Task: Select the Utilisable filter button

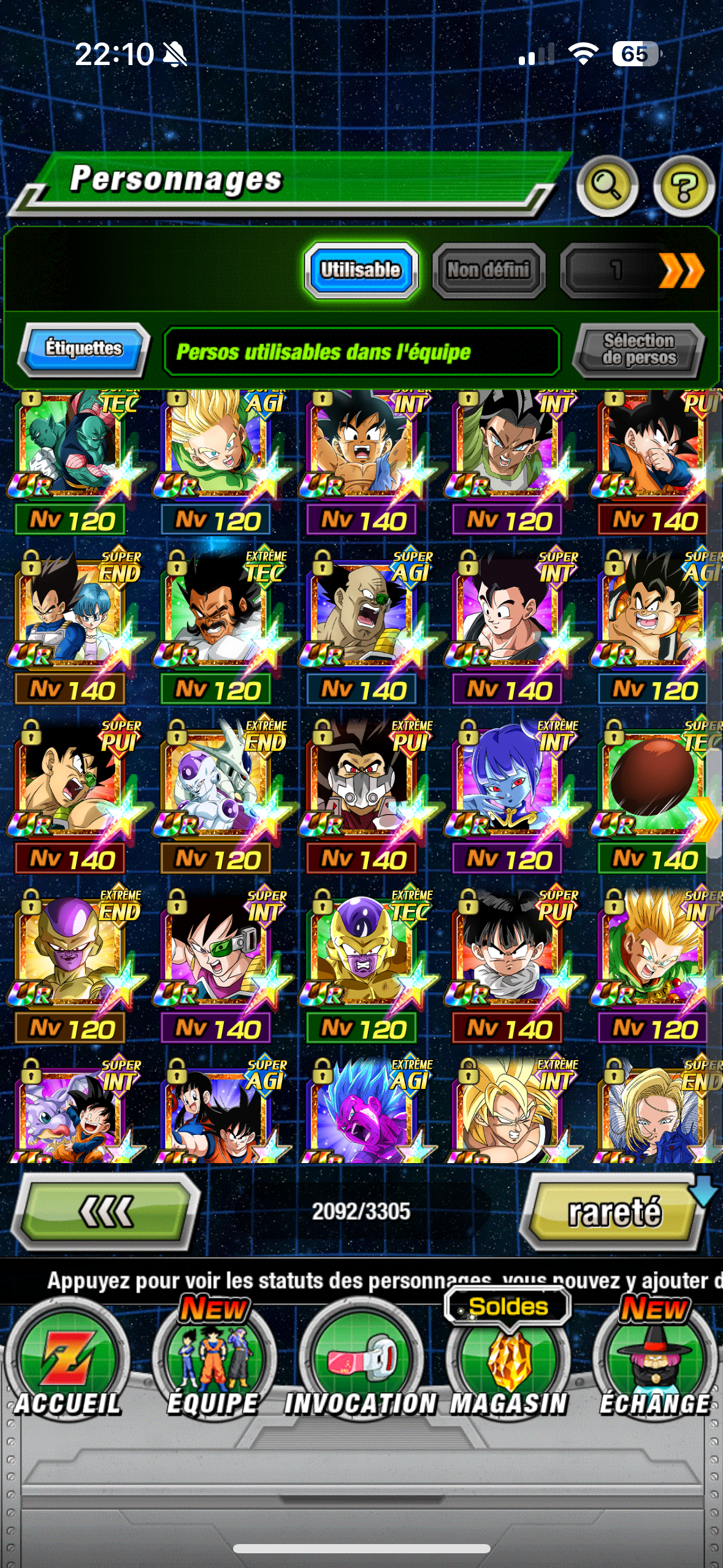Action: coord(361,270)
